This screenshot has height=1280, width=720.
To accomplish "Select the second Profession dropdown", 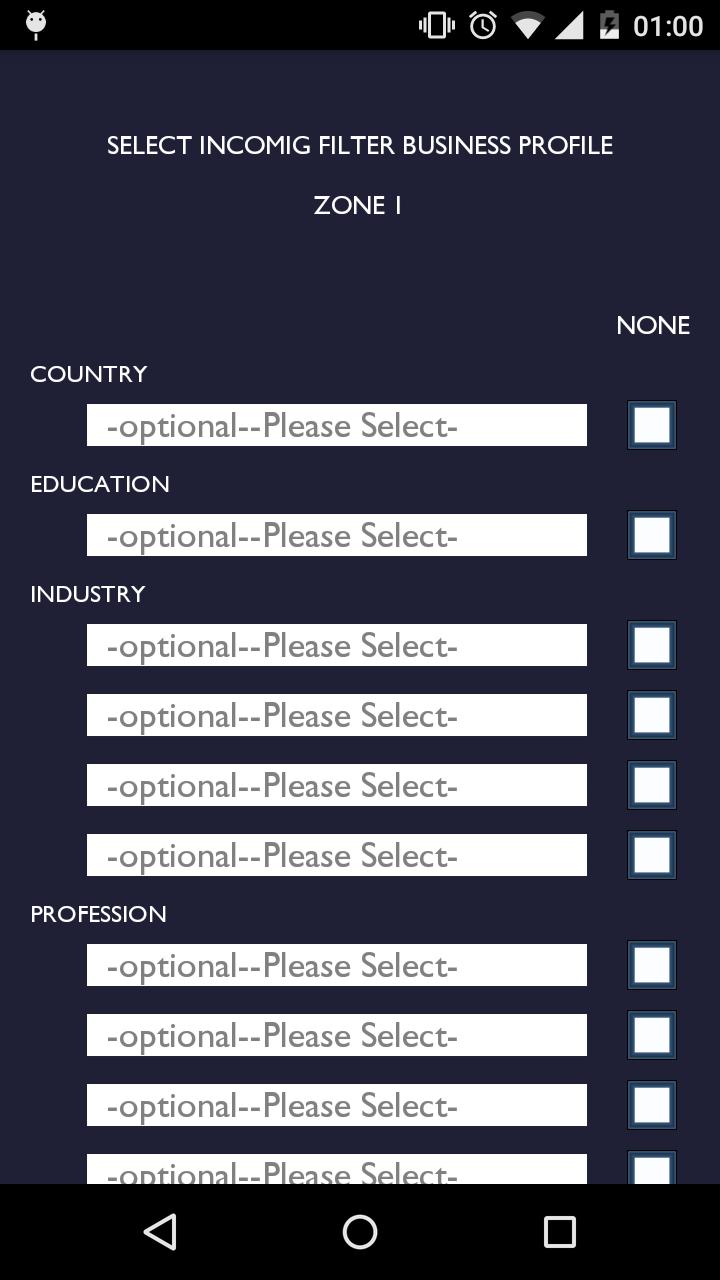I will (336, 1035).
